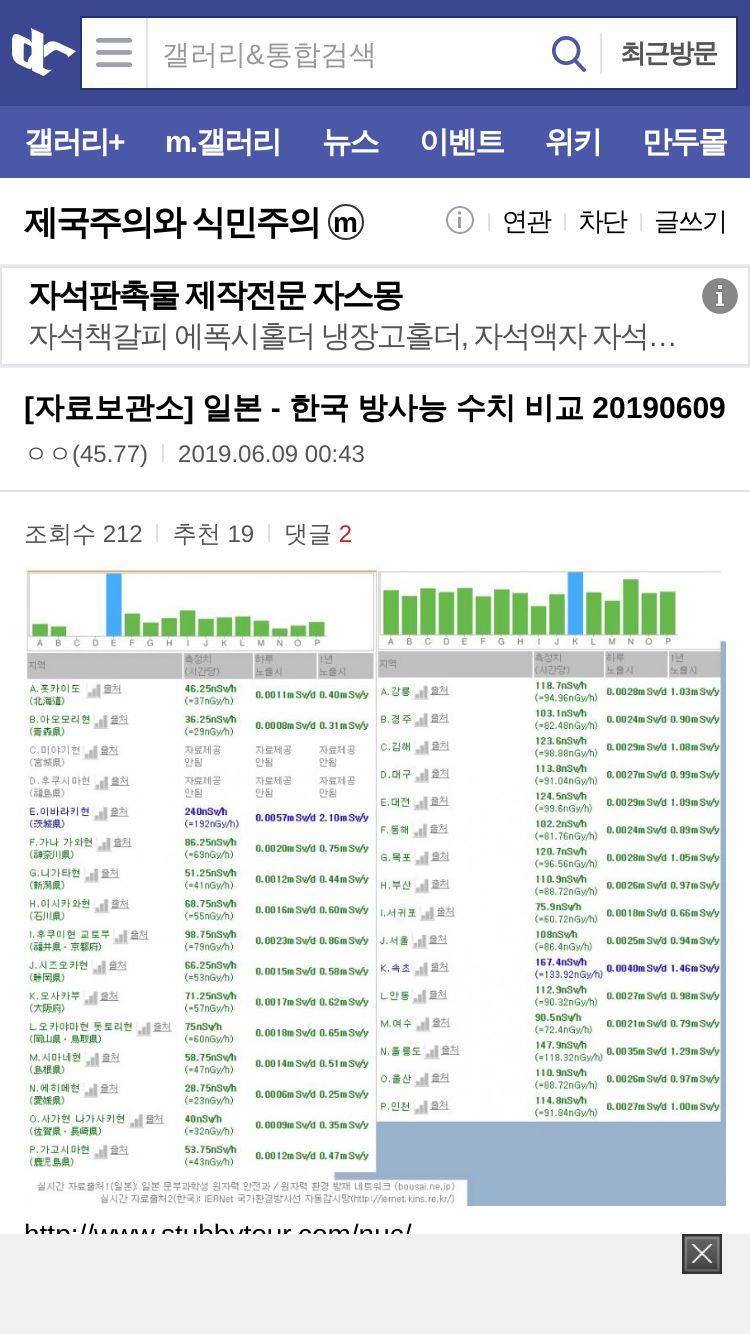Image resolution: width=750 pixels, height=1334 pixels.
Task: Tap 차단 to block
Action: [x=603, y=222]
